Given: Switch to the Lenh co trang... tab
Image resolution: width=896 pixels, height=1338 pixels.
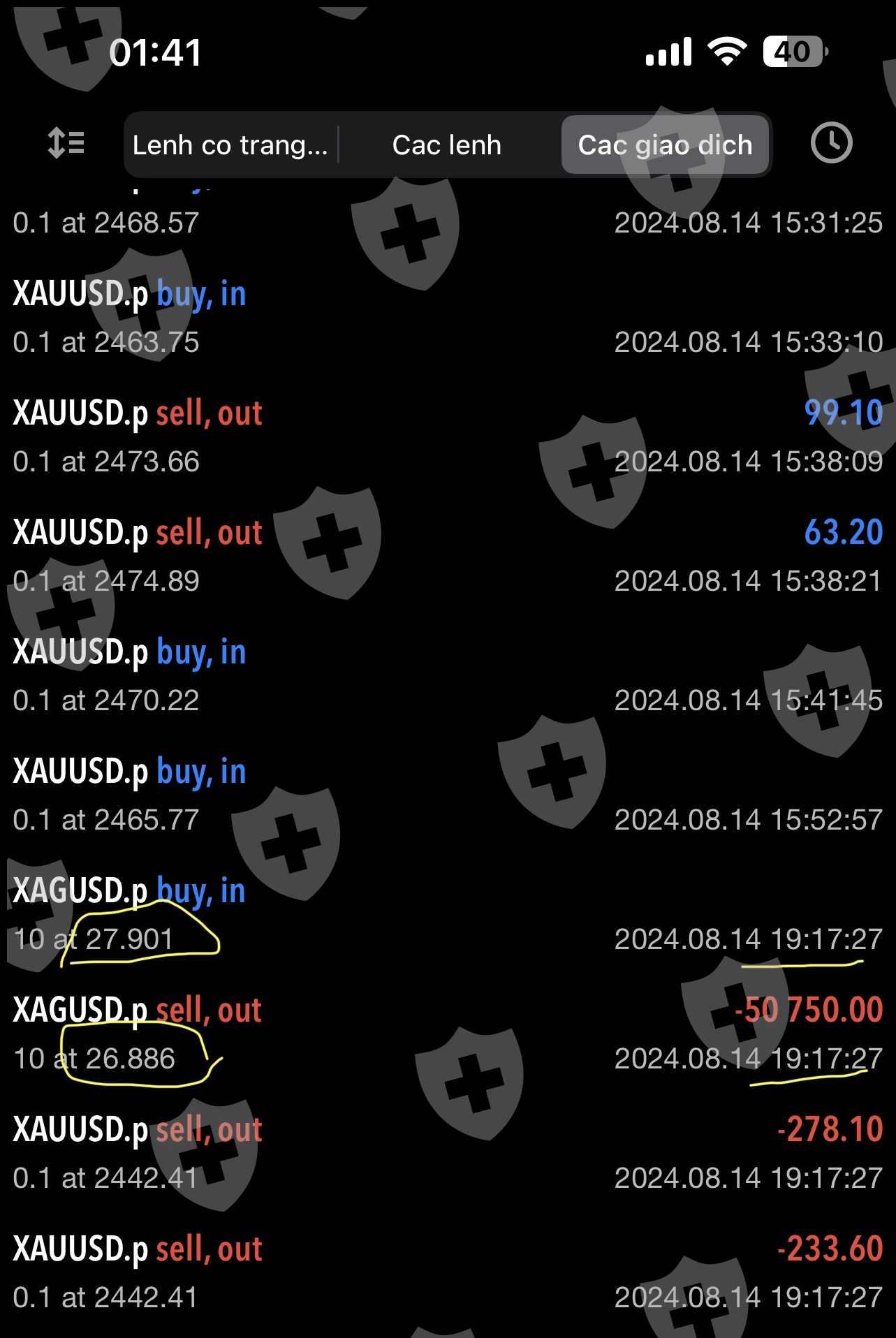Looking at the screenshot, I should tap(230, 145).
